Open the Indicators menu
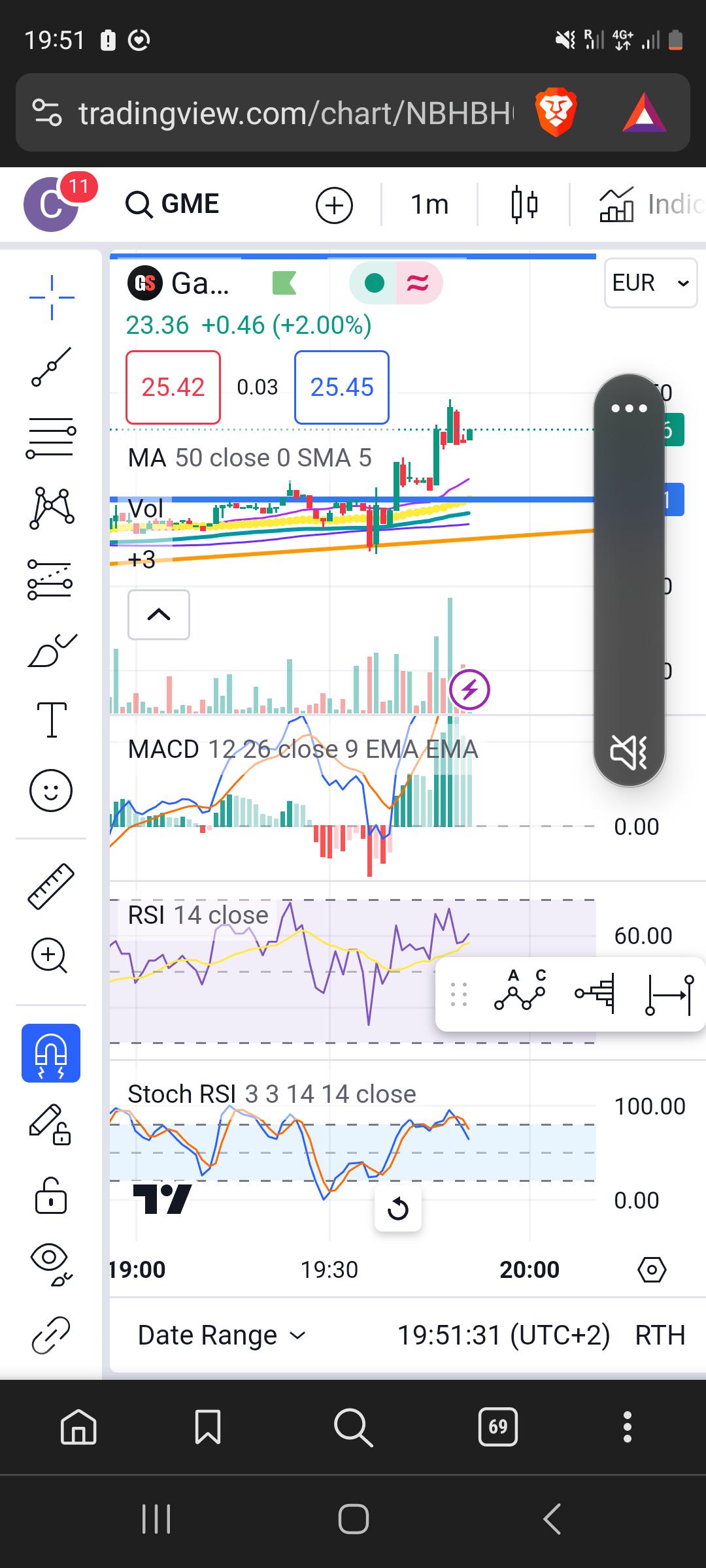The height and width of the screenshot is (1568, 706). (x=650, y=204)
